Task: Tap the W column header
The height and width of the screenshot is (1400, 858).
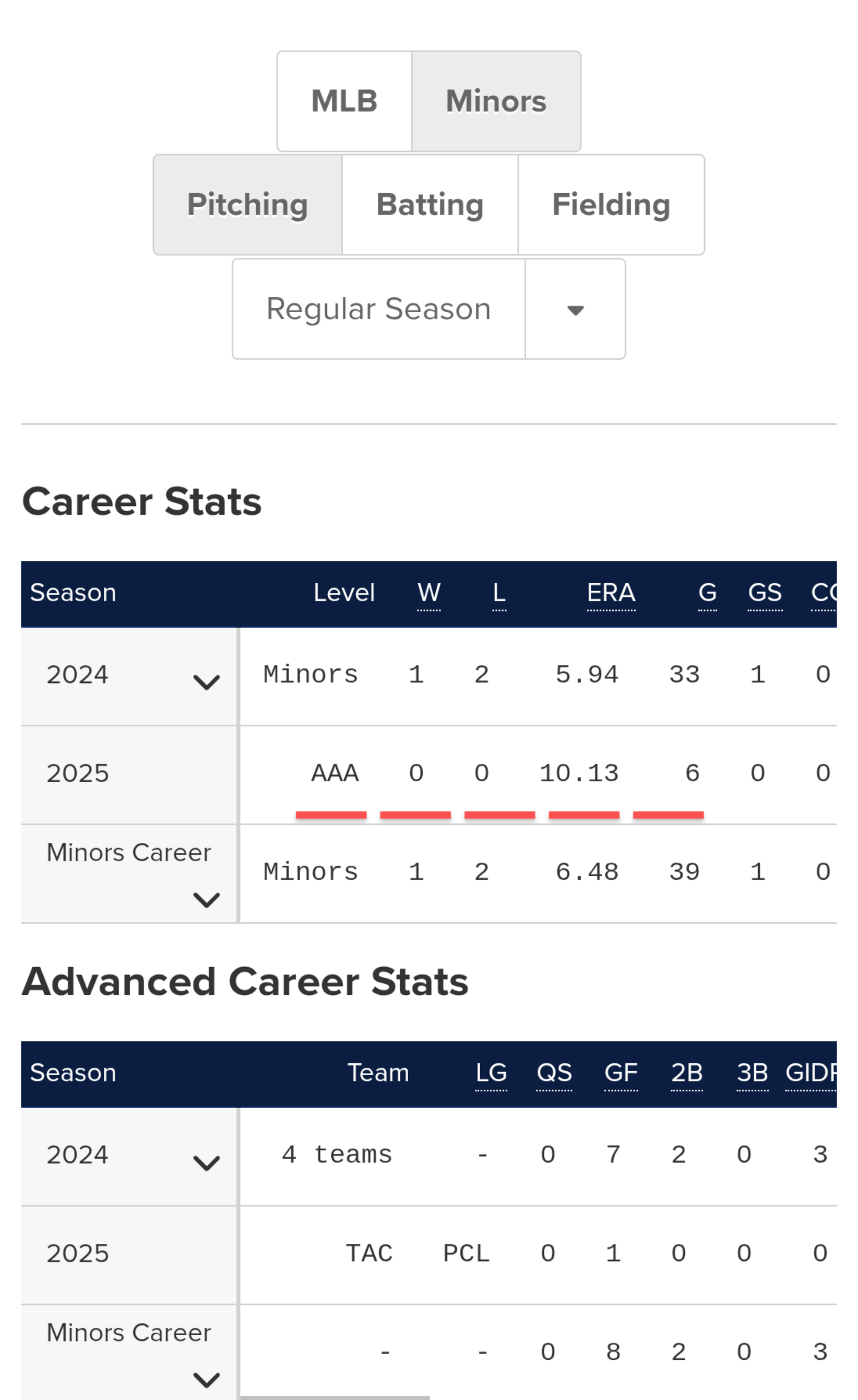Action: (428, 593)
